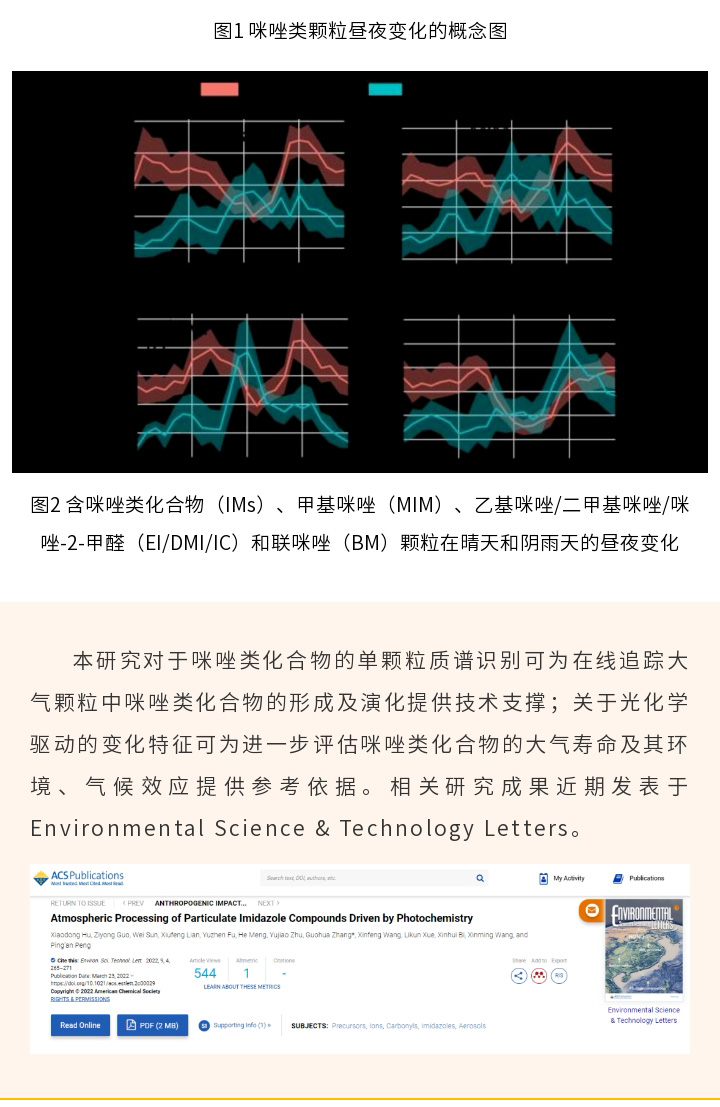
Task: Click the Read Online button
Action: [79, 1025]
